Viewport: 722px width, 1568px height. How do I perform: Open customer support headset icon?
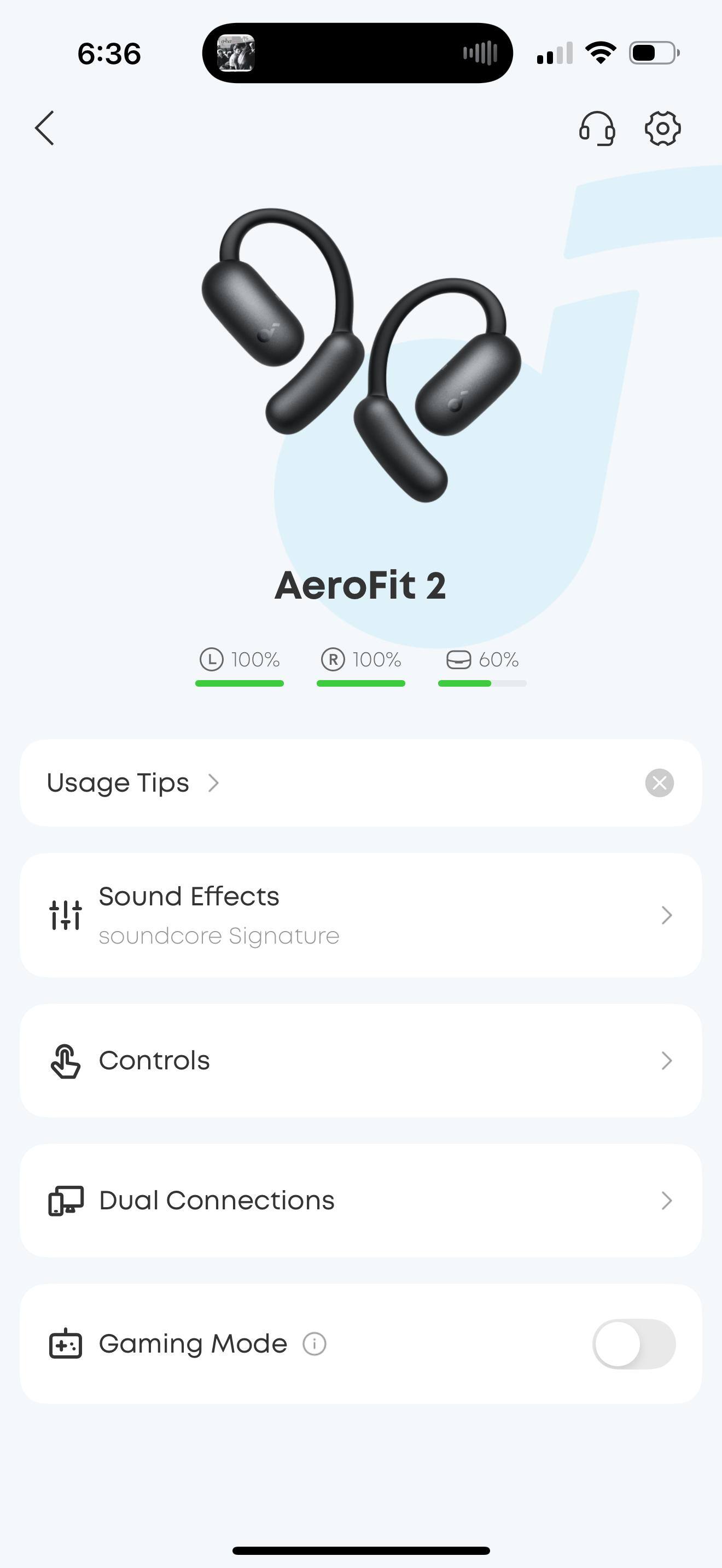coord(597,128)
